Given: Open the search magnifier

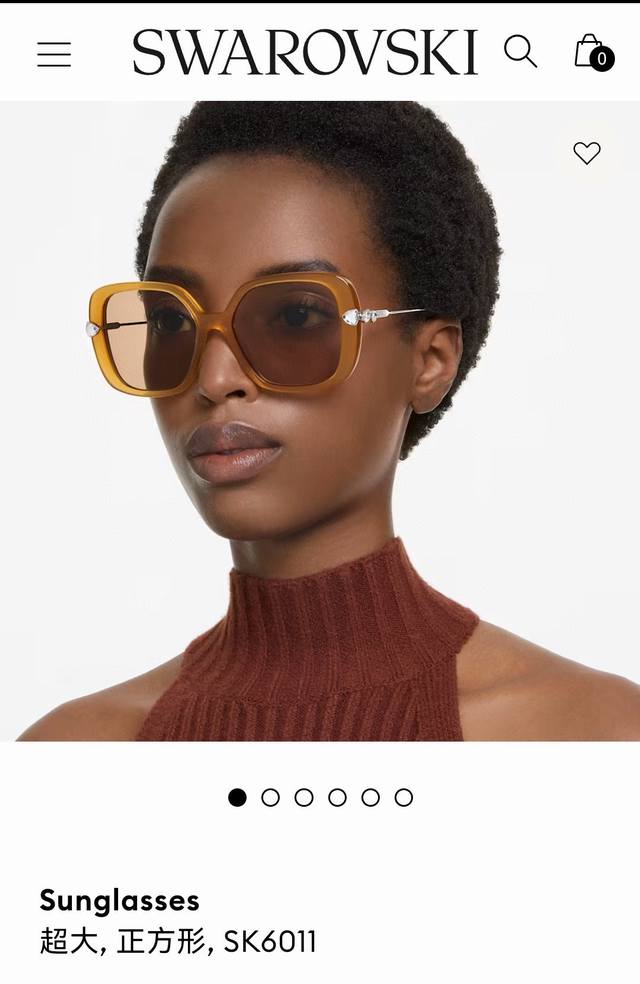Looking at the screenshot, I should coord(520,51).
